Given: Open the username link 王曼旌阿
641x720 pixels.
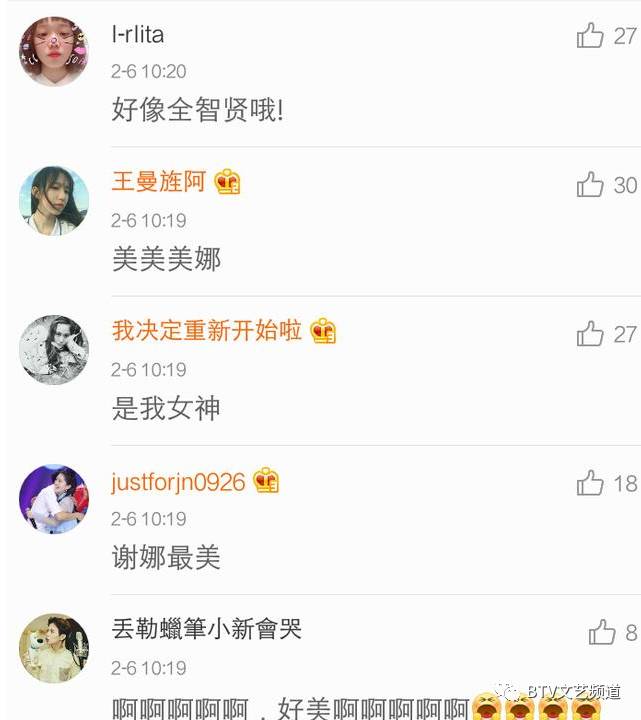Looking at the screenshot, I should (x=158, y=182).
